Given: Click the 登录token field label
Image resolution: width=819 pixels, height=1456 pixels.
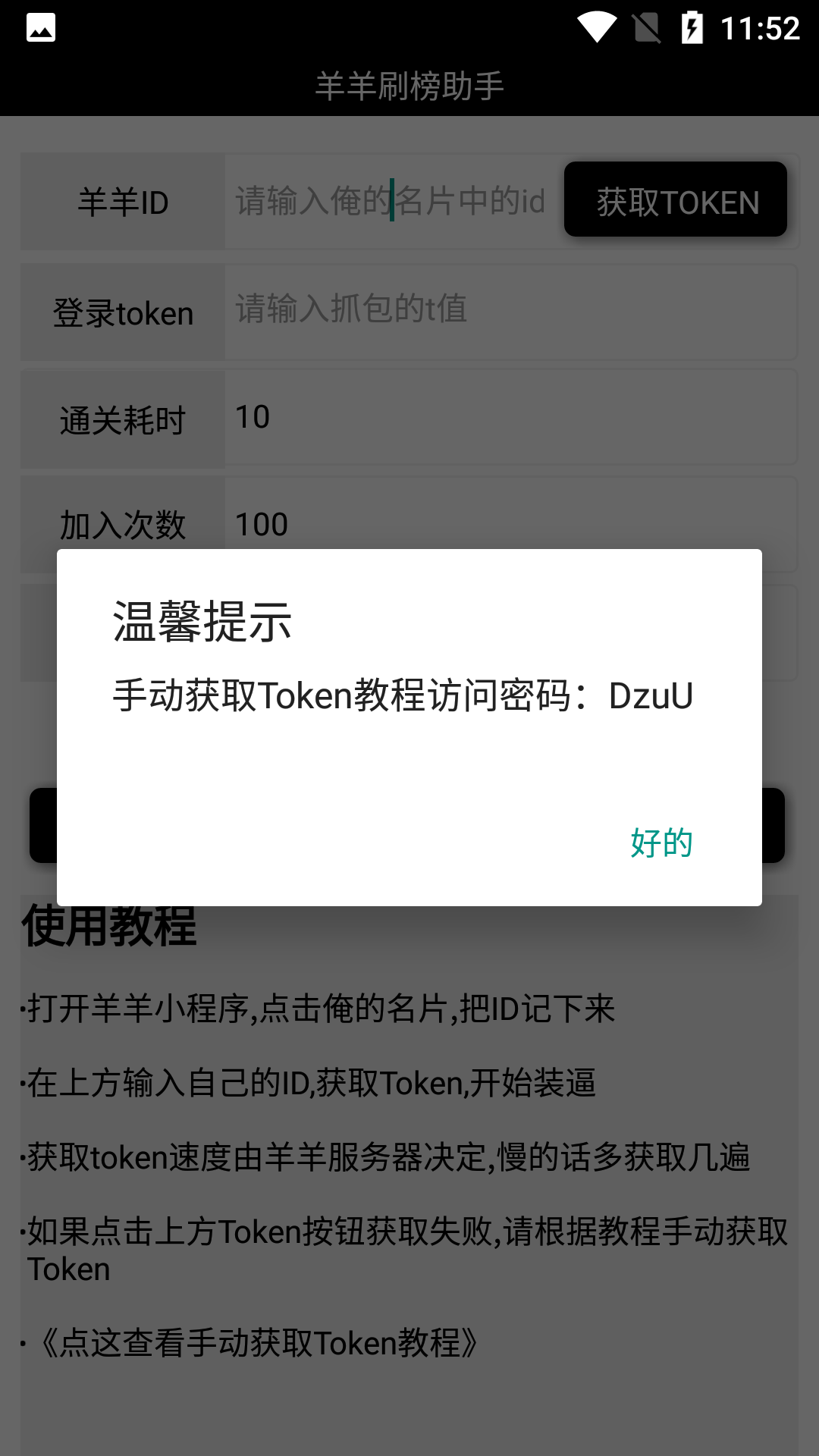Looking at the screenshot, I should 121,311.
